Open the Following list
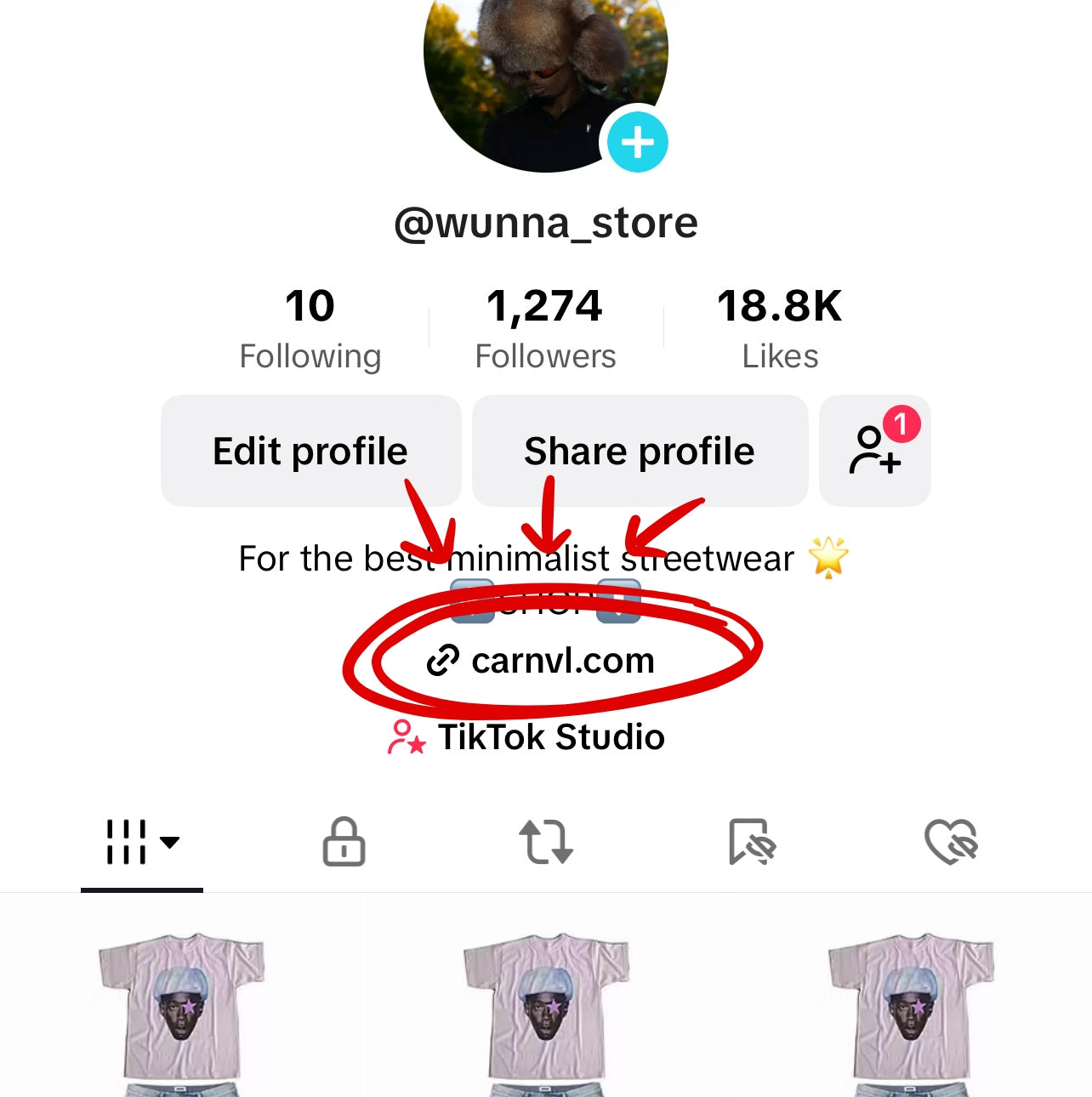This screenshot has height=1097, width=1092. coord(310,329)
